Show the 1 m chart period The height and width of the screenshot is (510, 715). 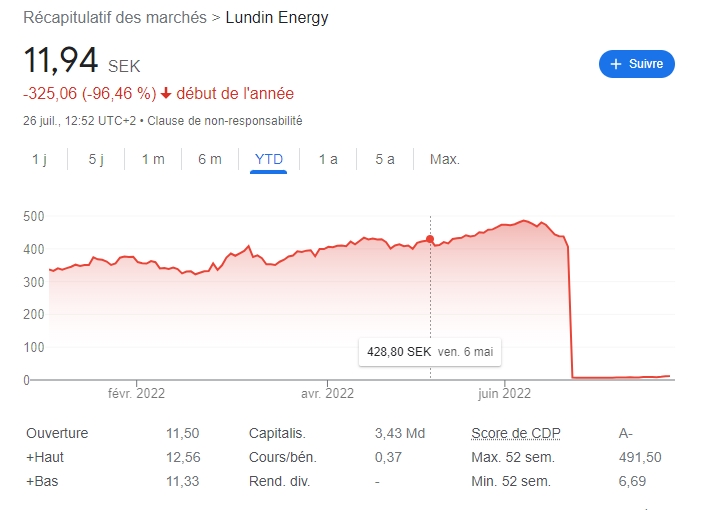tap(153, 159)
